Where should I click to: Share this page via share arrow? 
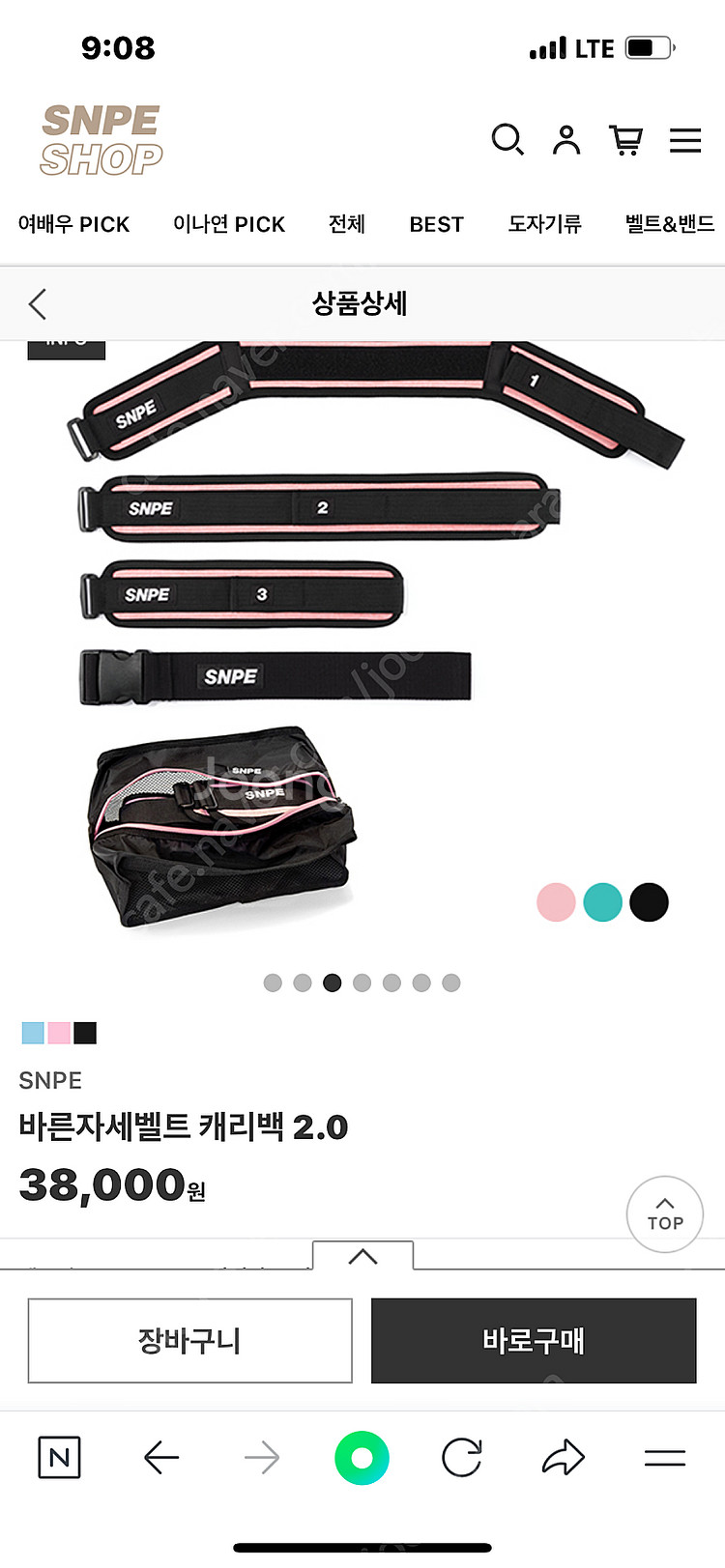pyautogui.click(x=564, y=1457)
